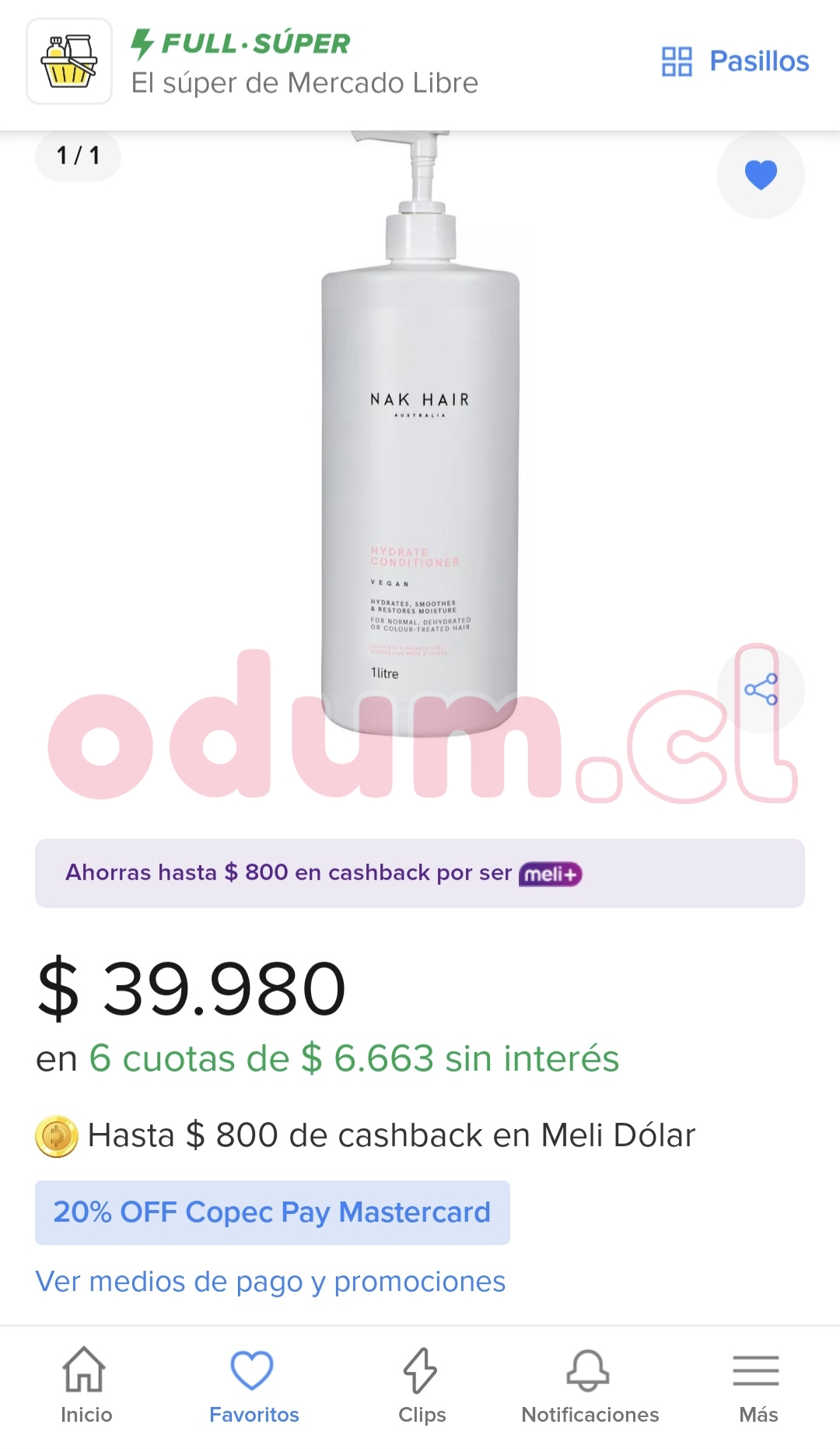Check the Notificaciones tab
Viewport: 840px width, 1449px height.
tap(590, 1387)
